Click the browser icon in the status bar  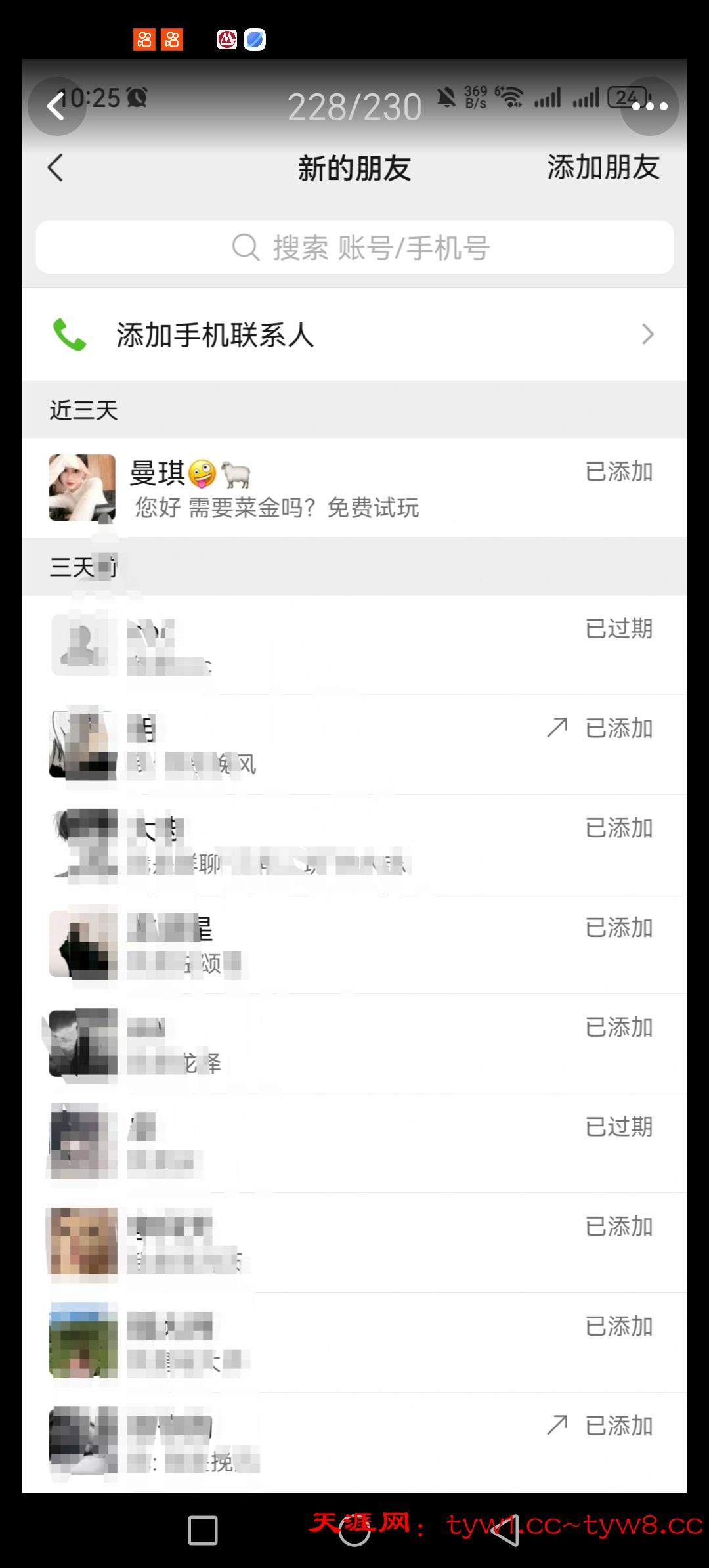pyautogui.click(x=255, y=39)
